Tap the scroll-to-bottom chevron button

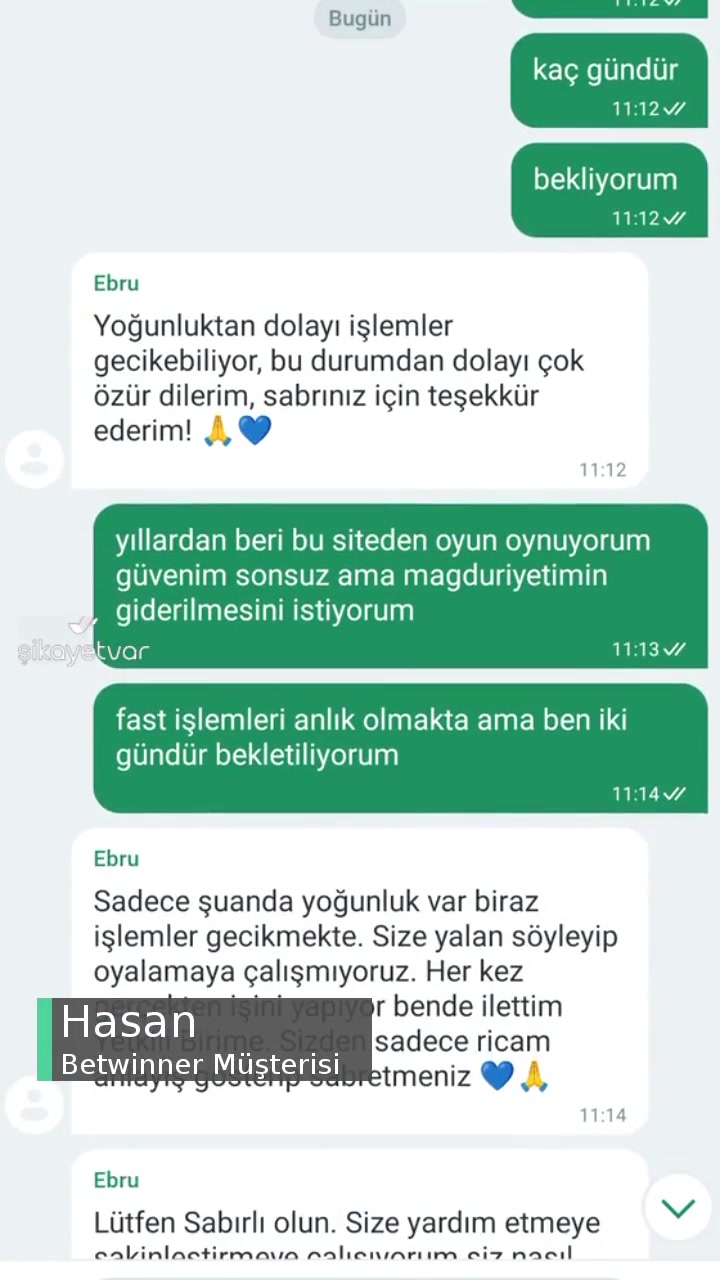click(678, 1207)
